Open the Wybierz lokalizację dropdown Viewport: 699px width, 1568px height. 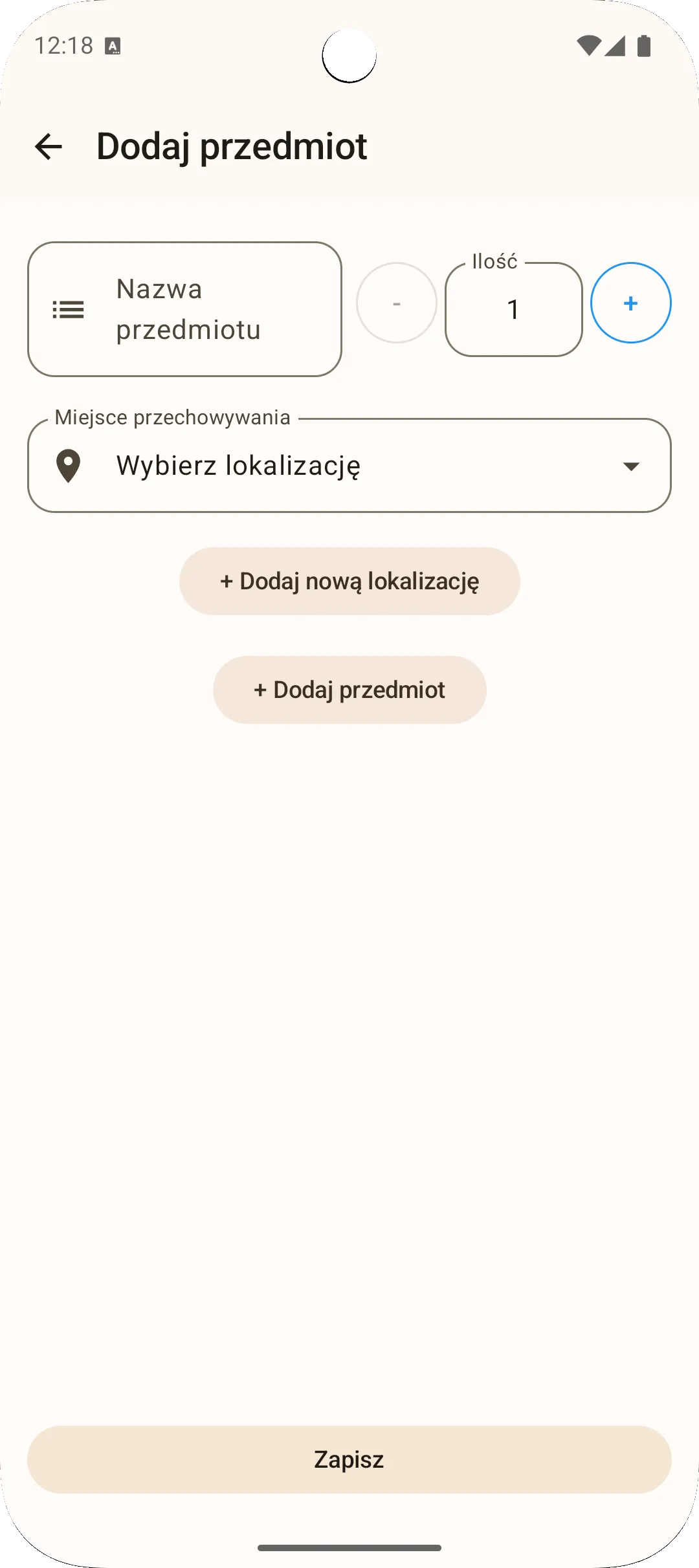point(349,465)
